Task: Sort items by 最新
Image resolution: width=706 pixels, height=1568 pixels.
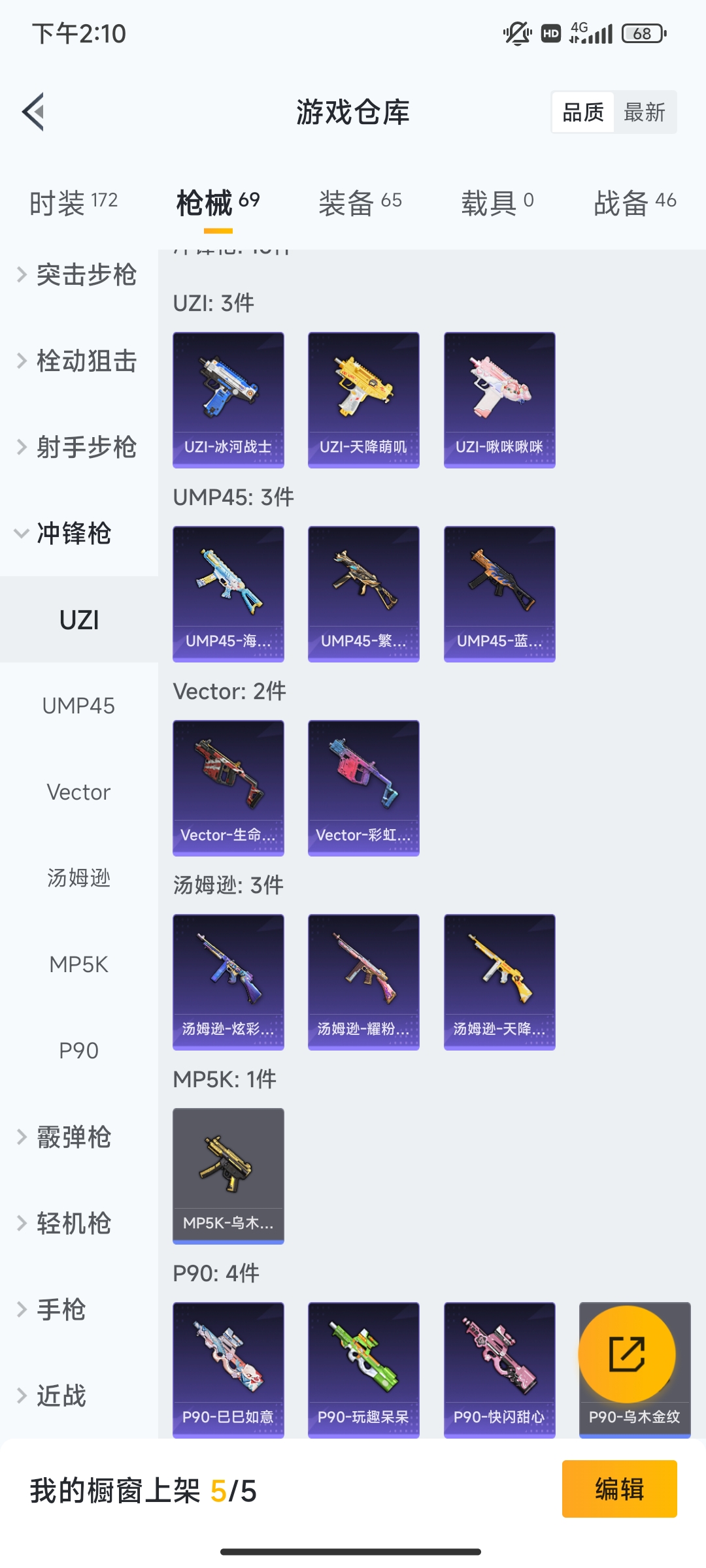Action: tap(644, 112)
